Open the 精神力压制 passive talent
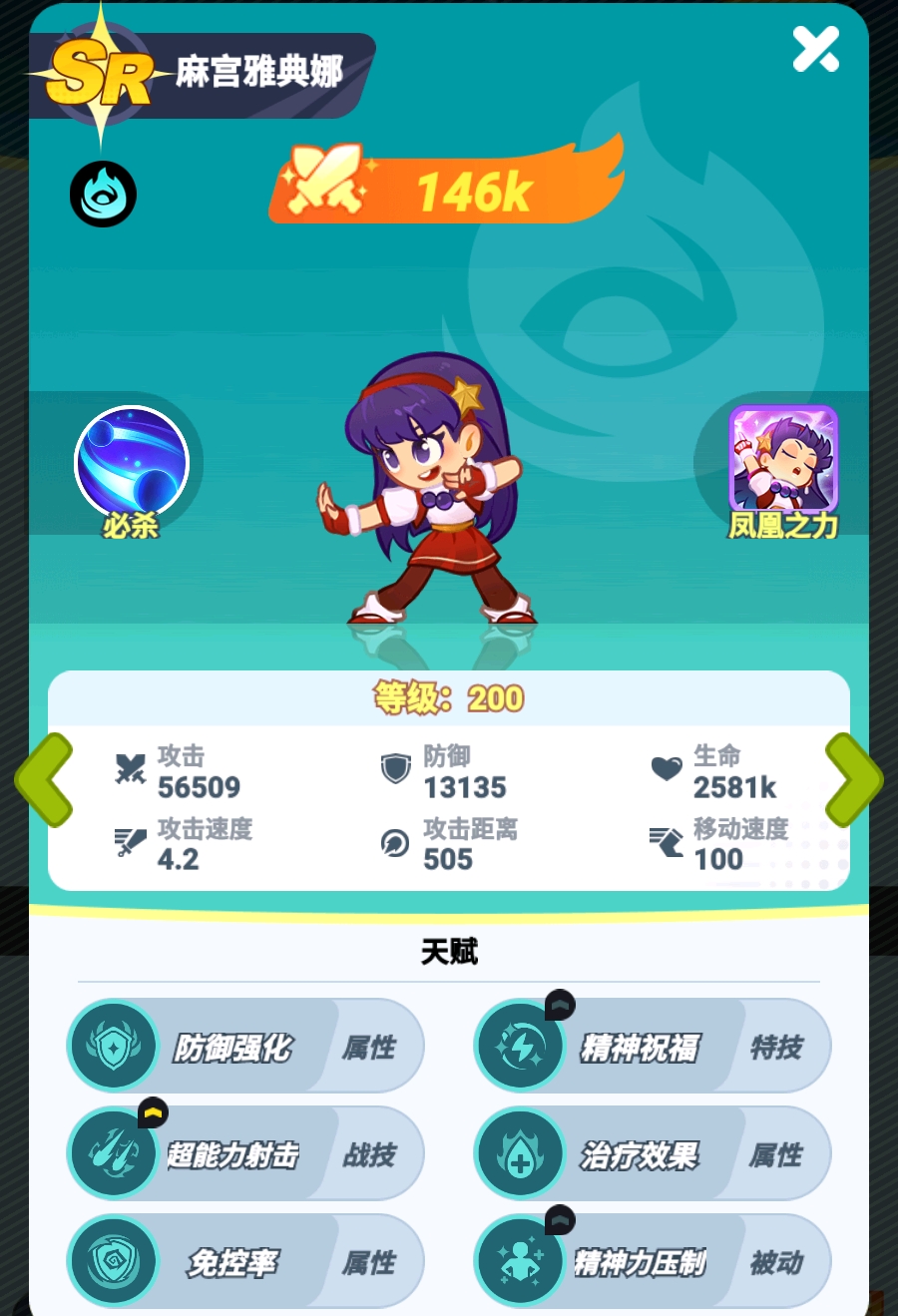Viewport: 898px width, 1316px height. click(652, 1261)
